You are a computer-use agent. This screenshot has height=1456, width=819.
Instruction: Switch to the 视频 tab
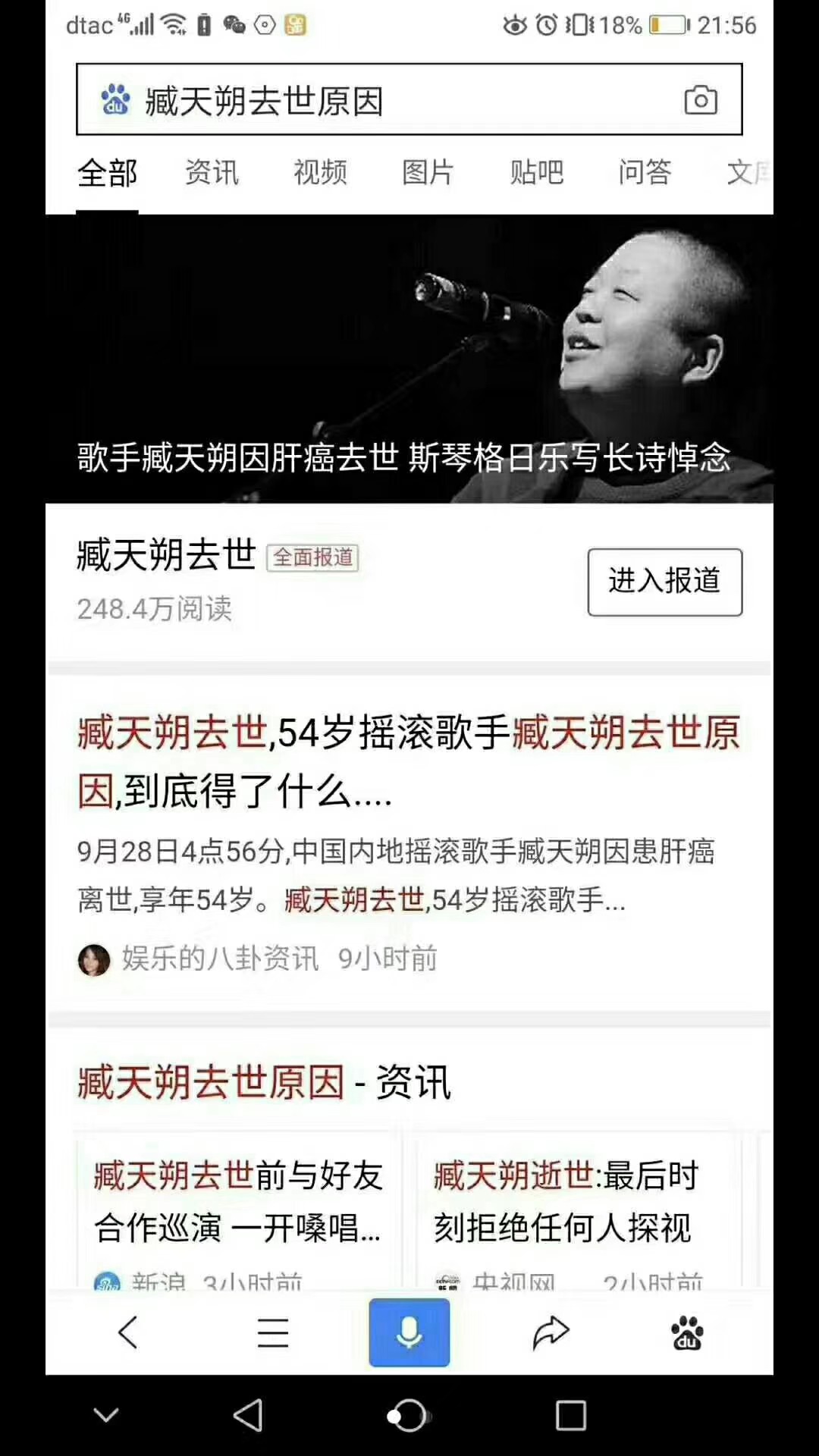pyautogui.click(x=320, y=172)
